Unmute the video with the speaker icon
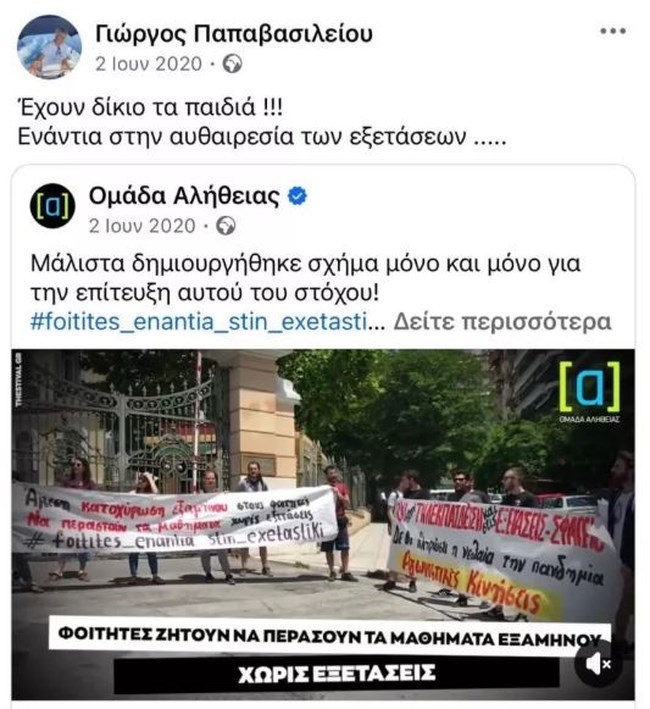 596,664
